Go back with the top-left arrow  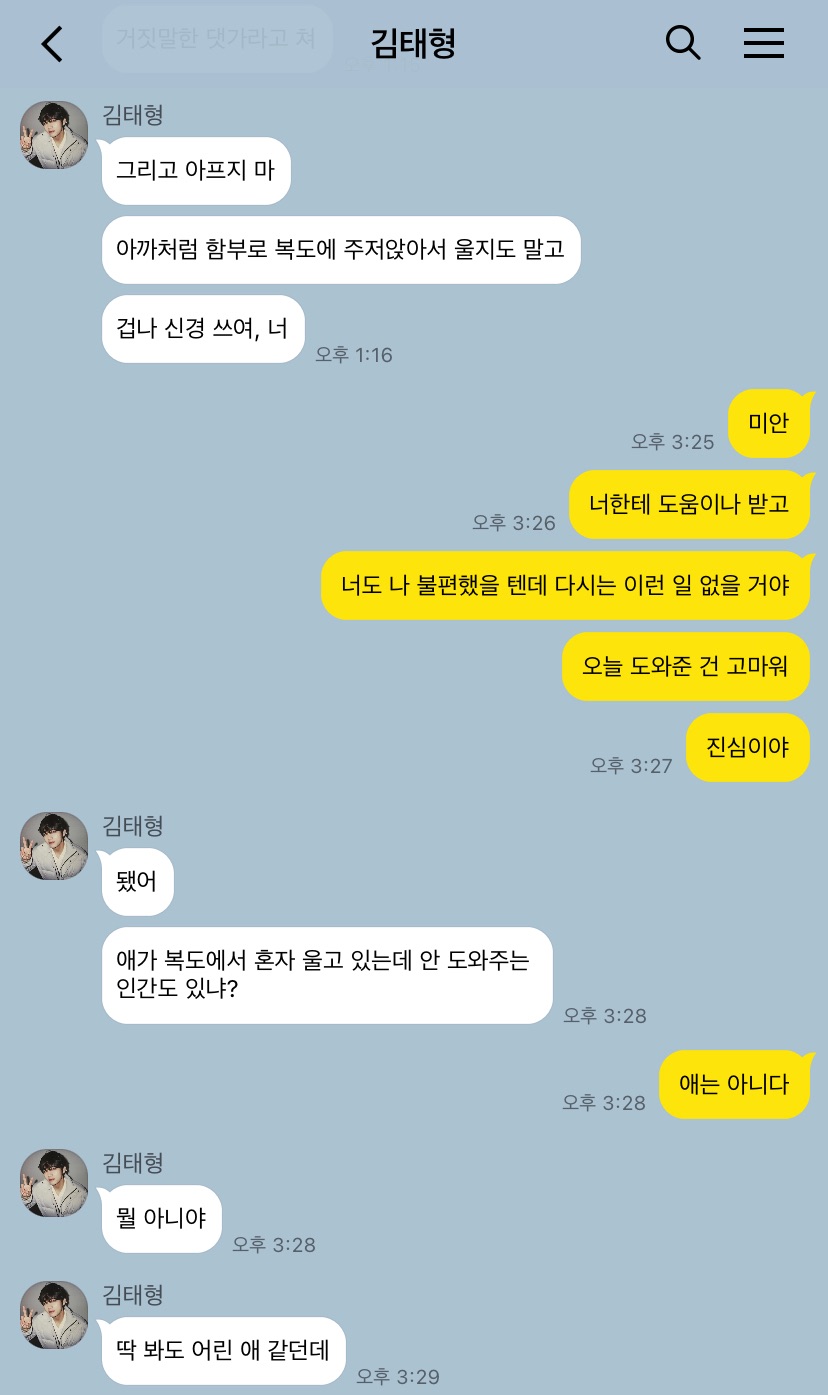[x=52, y=44]
